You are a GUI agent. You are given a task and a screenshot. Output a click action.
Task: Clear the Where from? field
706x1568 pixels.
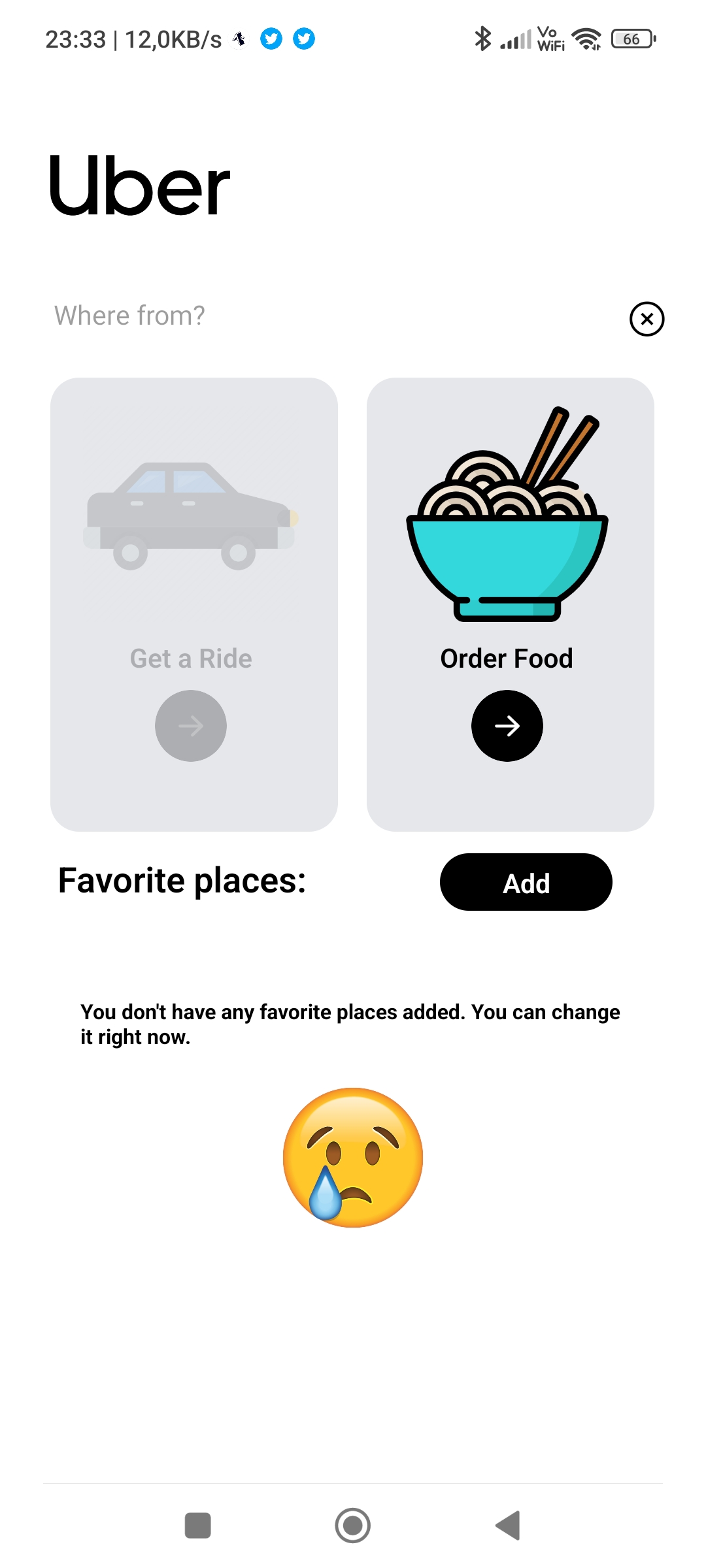647,319
